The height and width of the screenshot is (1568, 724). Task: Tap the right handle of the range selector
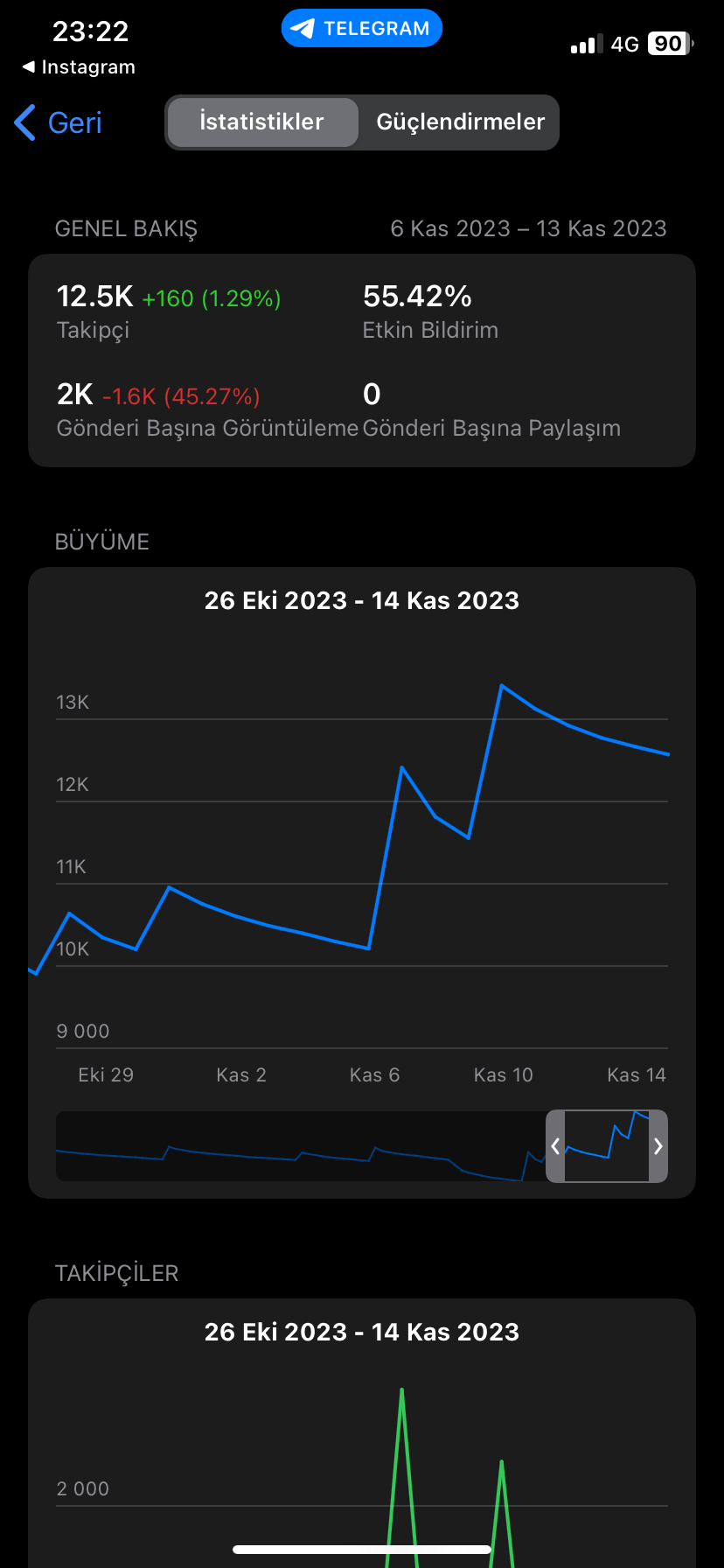coord(658,1146)
